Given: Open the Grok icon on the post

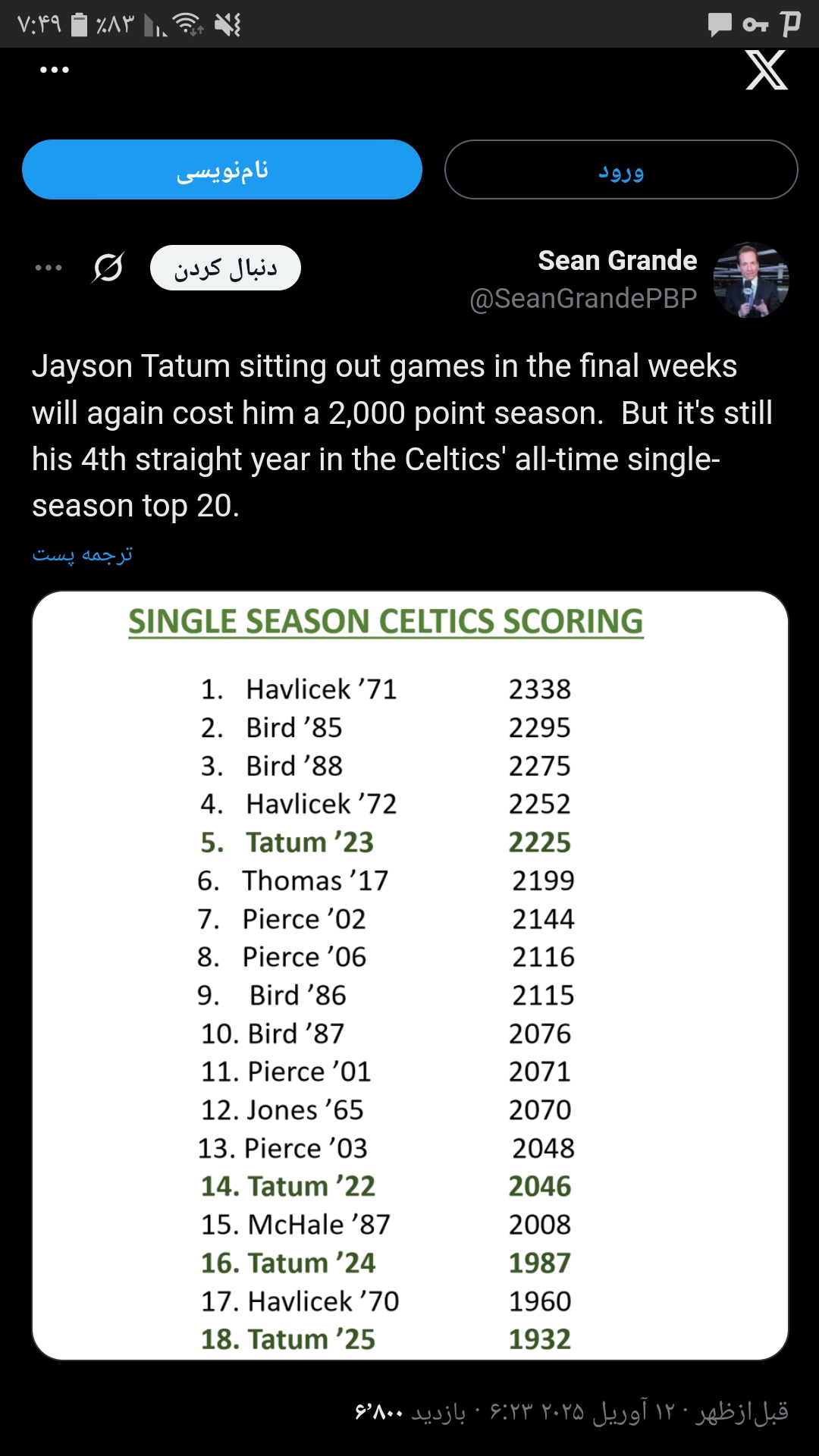Looking at the screenshot, I should point(108,268).
